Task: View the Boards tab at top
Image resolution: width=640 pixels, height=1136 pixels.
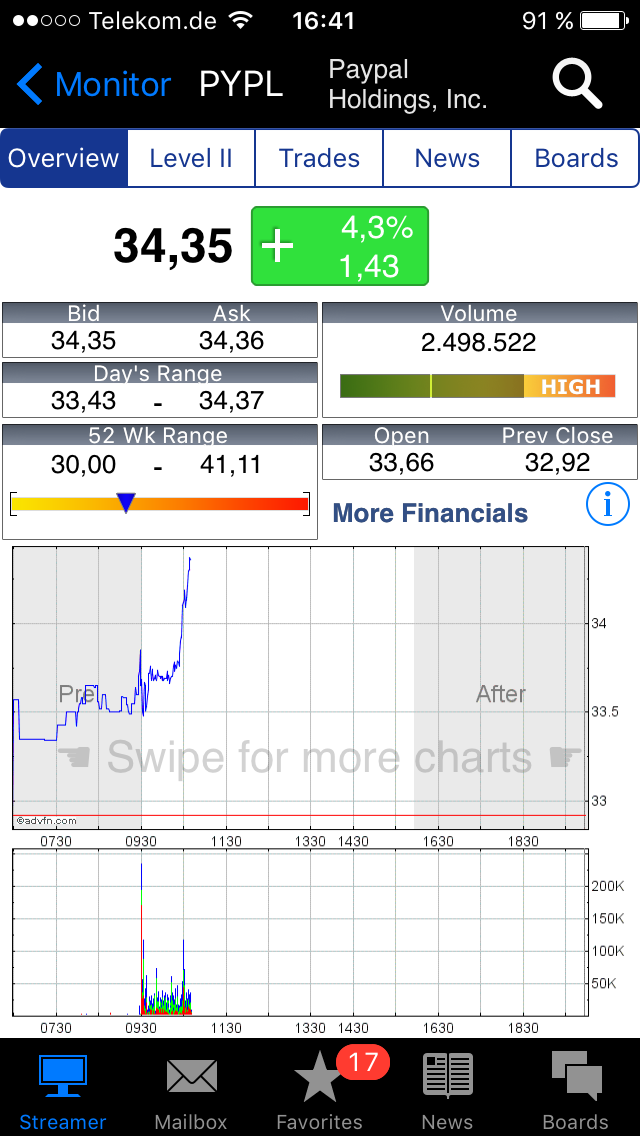Action: [576, 158]
